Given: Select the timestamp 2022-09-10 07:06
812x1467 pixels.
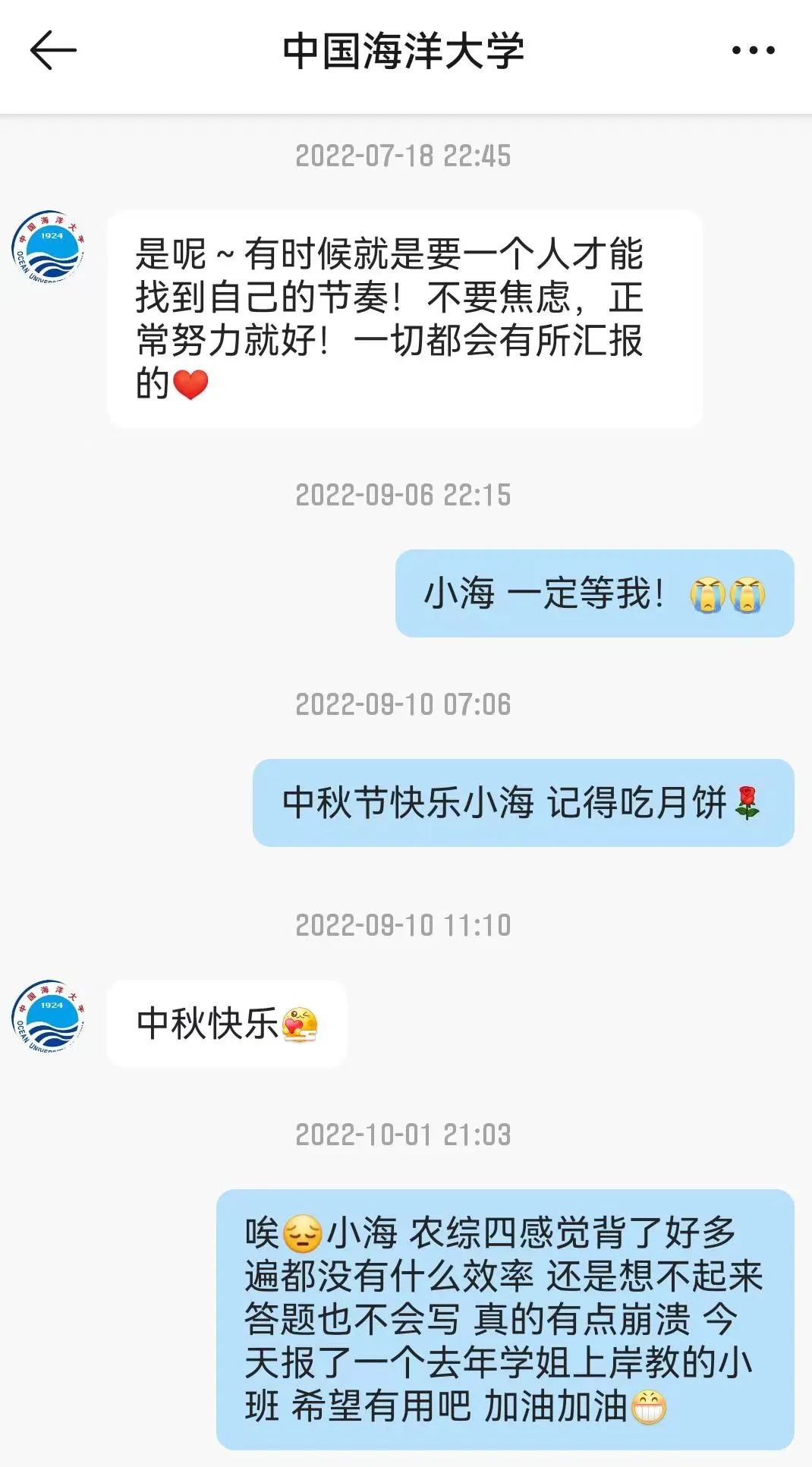Looking at the screenshot, I should pos(406,704).
